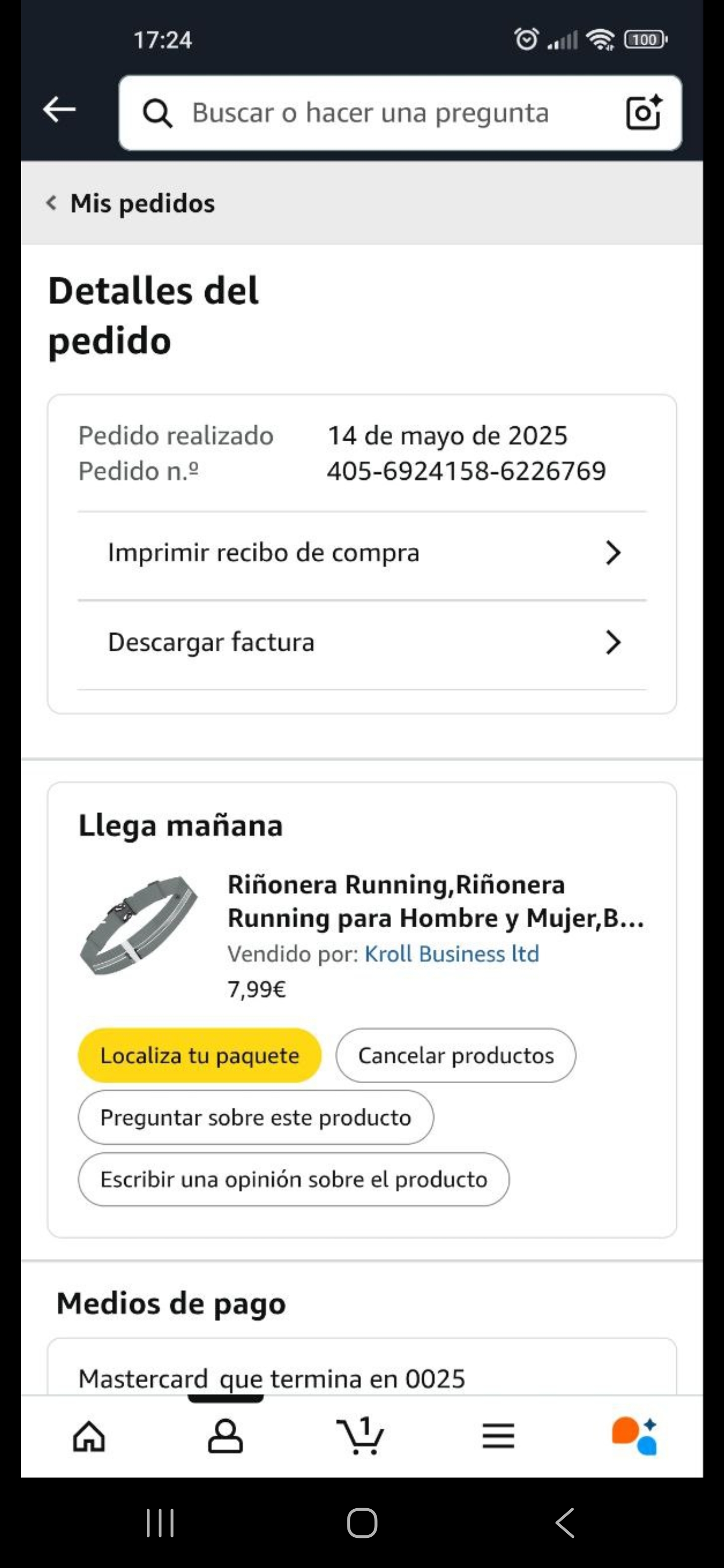Tap Localiza tu paquete

200,1055
